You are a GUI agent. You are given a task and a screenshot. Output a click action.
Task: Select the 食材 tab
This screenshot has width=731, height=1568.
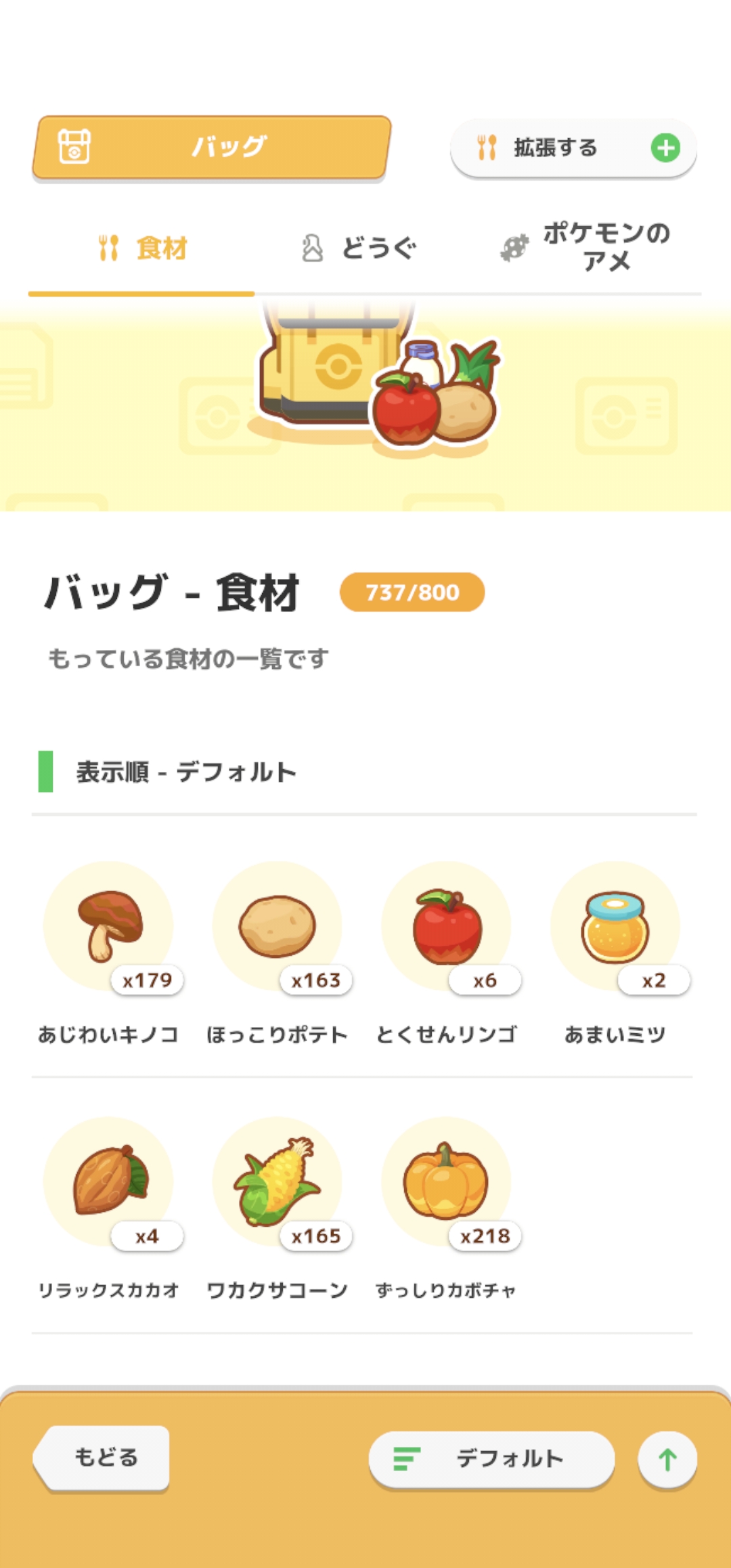pos(142,248)
